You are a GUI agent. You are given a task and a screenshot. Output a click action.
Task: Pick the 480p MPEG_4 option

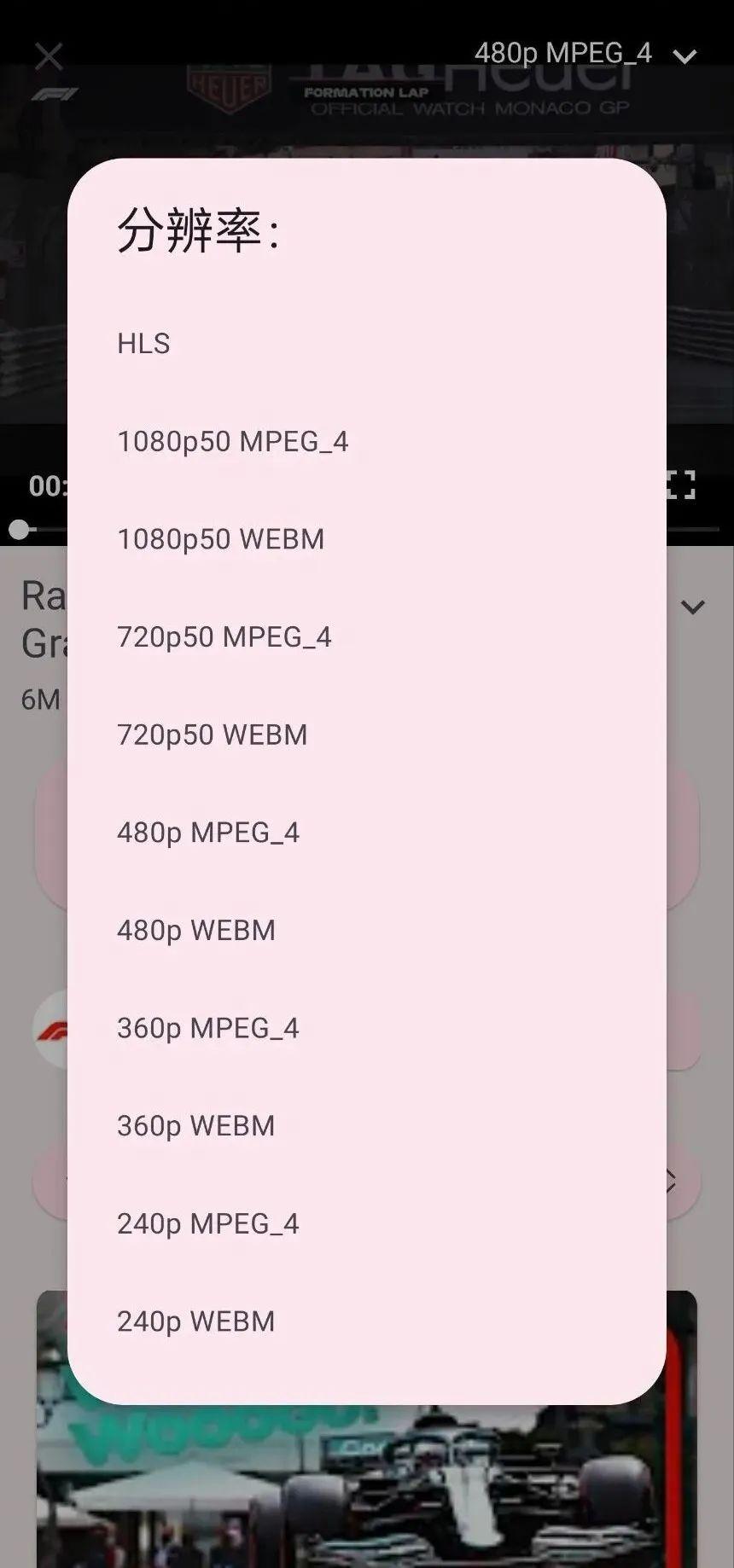pos(367,832)
